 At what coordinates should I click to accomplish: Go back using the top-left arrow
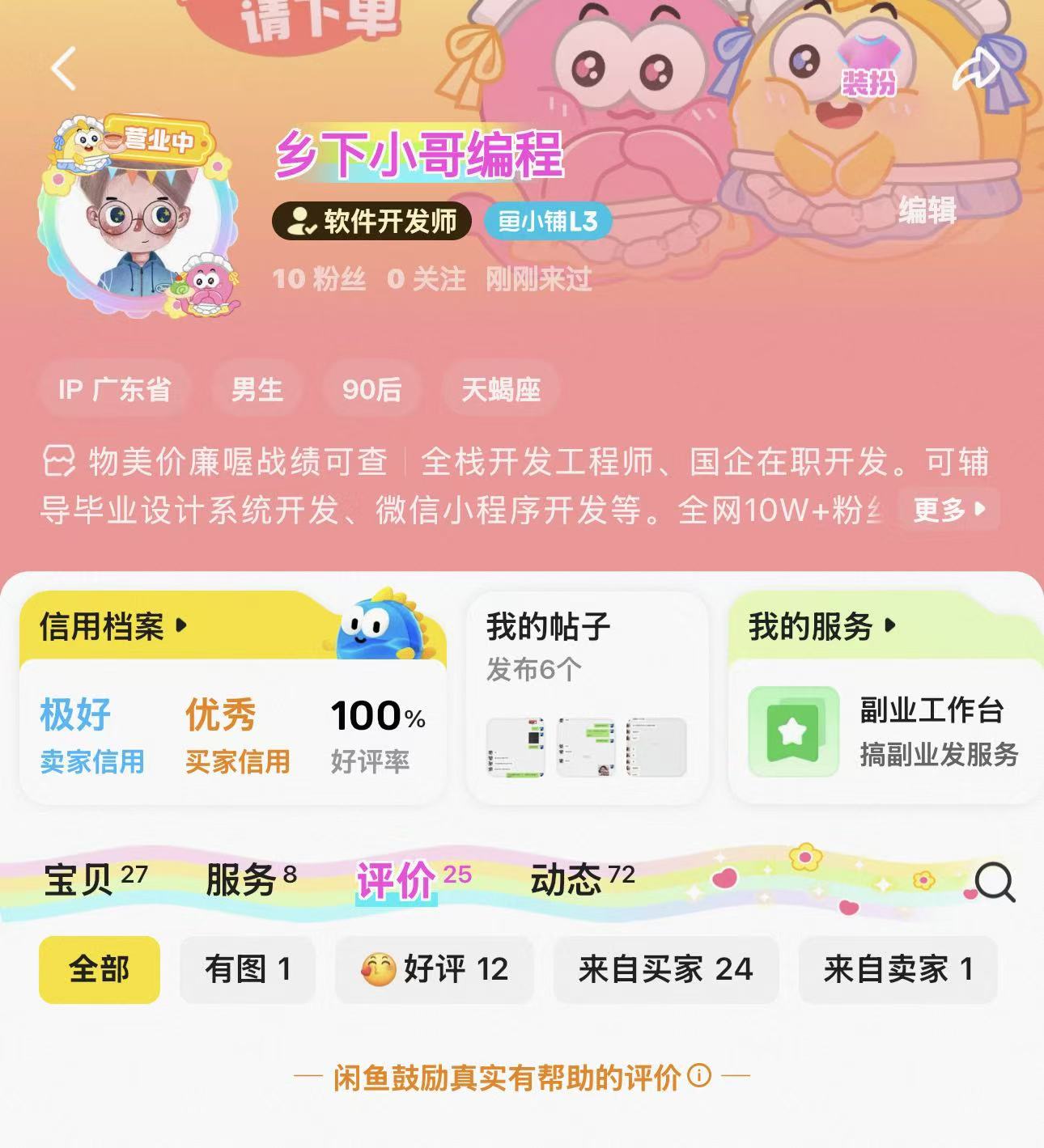64,68
